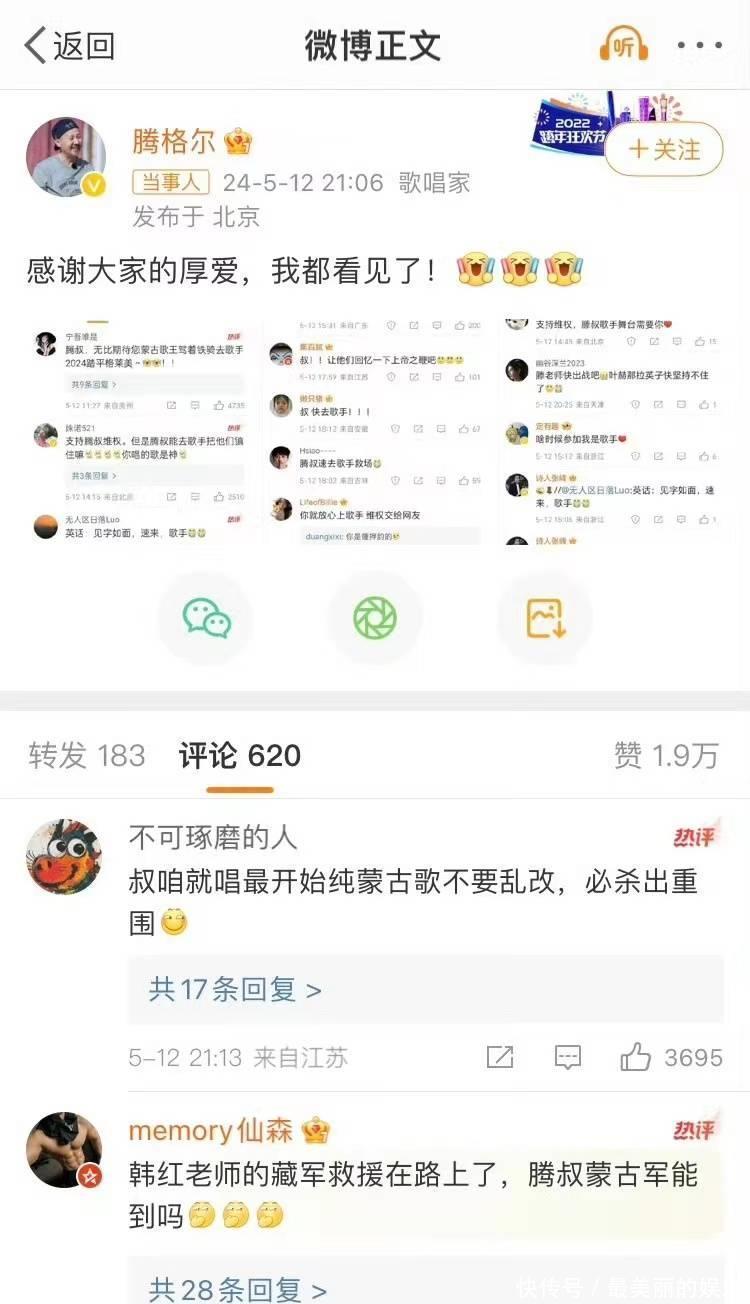This screenshot has height=1304, width=750.
Task: Share this post to WeChat
Action: tap(207, 618)
